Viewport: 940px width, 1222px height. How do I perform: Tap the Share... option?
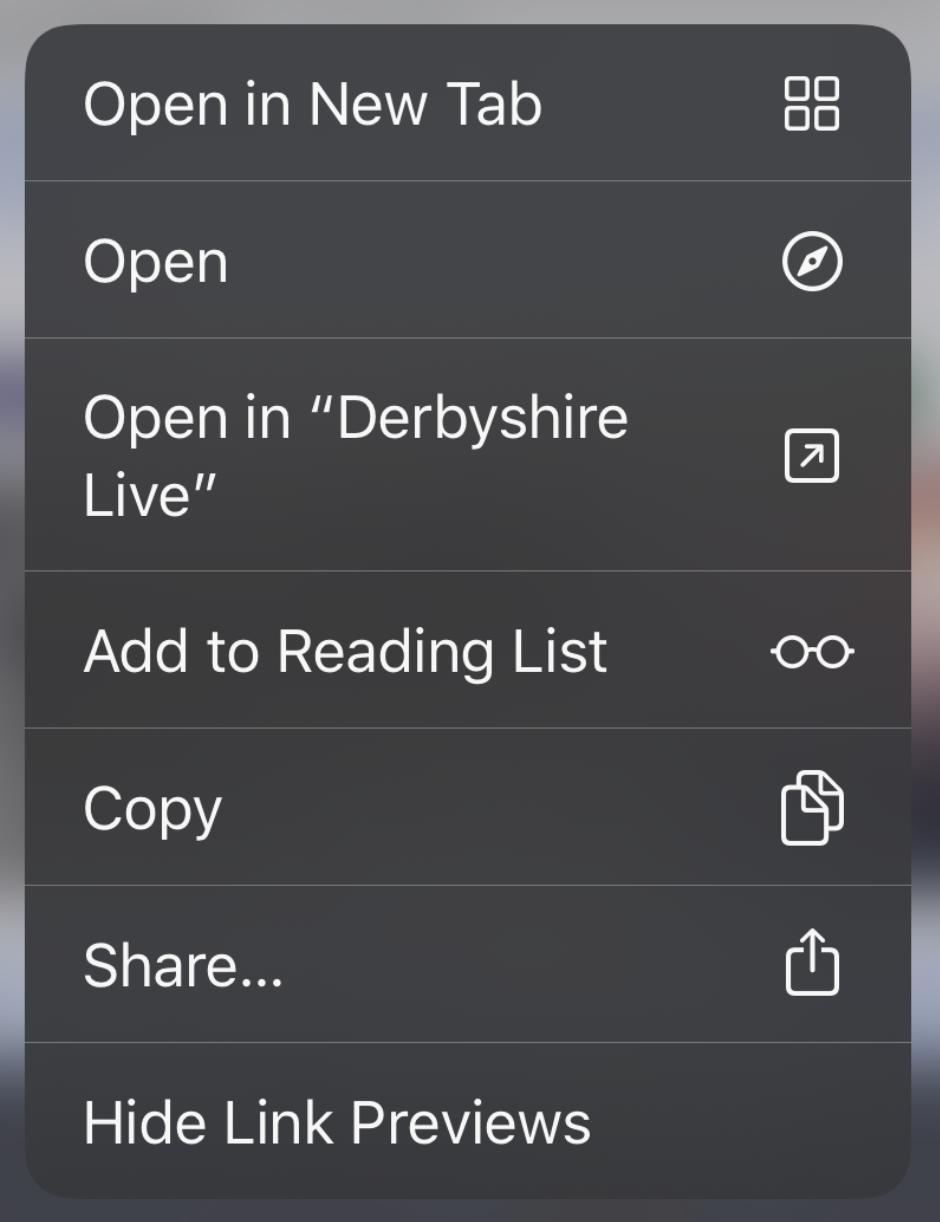[x=467, y=964]
